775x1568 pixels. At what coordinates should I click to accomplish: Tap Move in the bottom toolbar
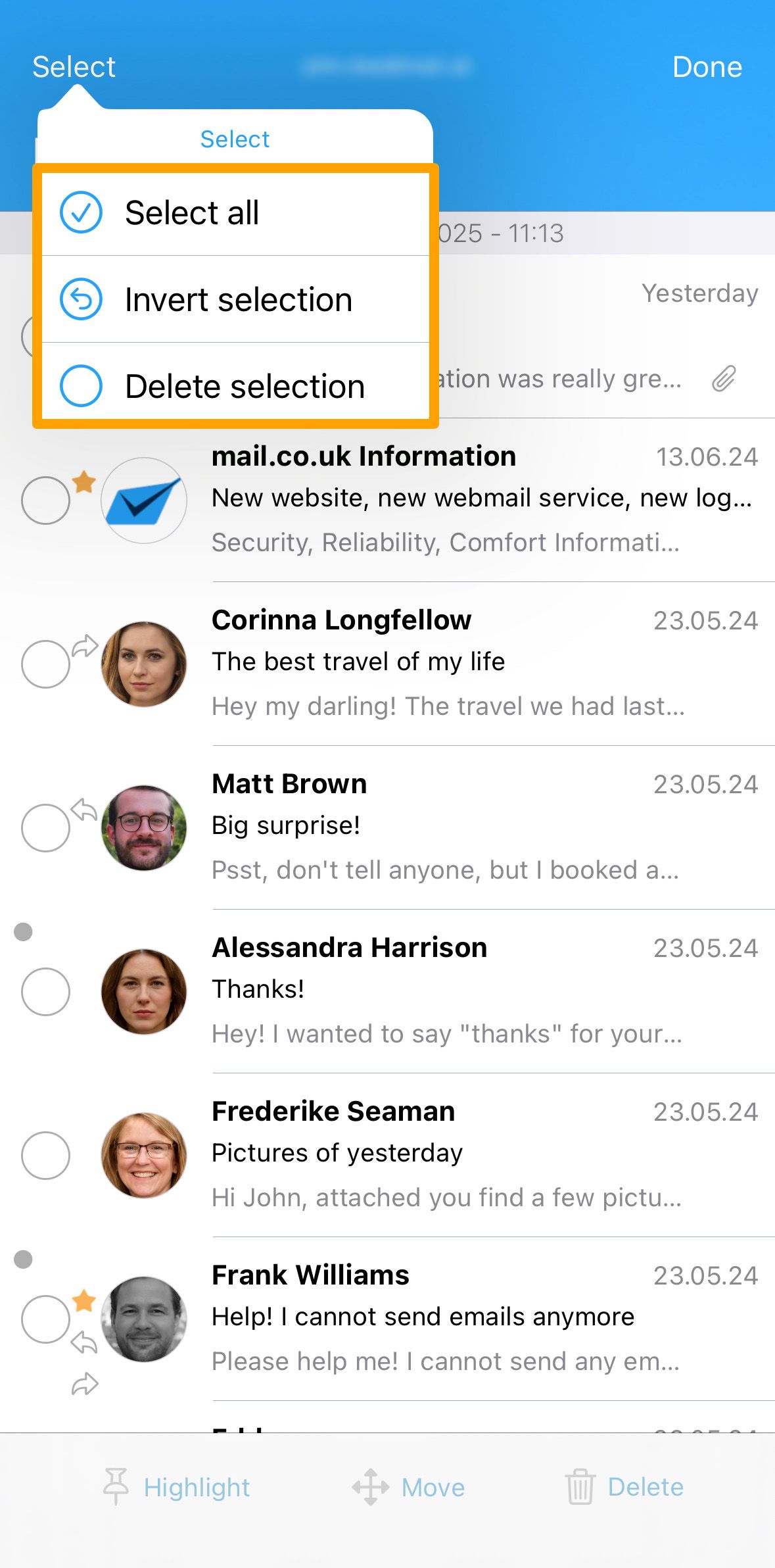[408, 1487]
